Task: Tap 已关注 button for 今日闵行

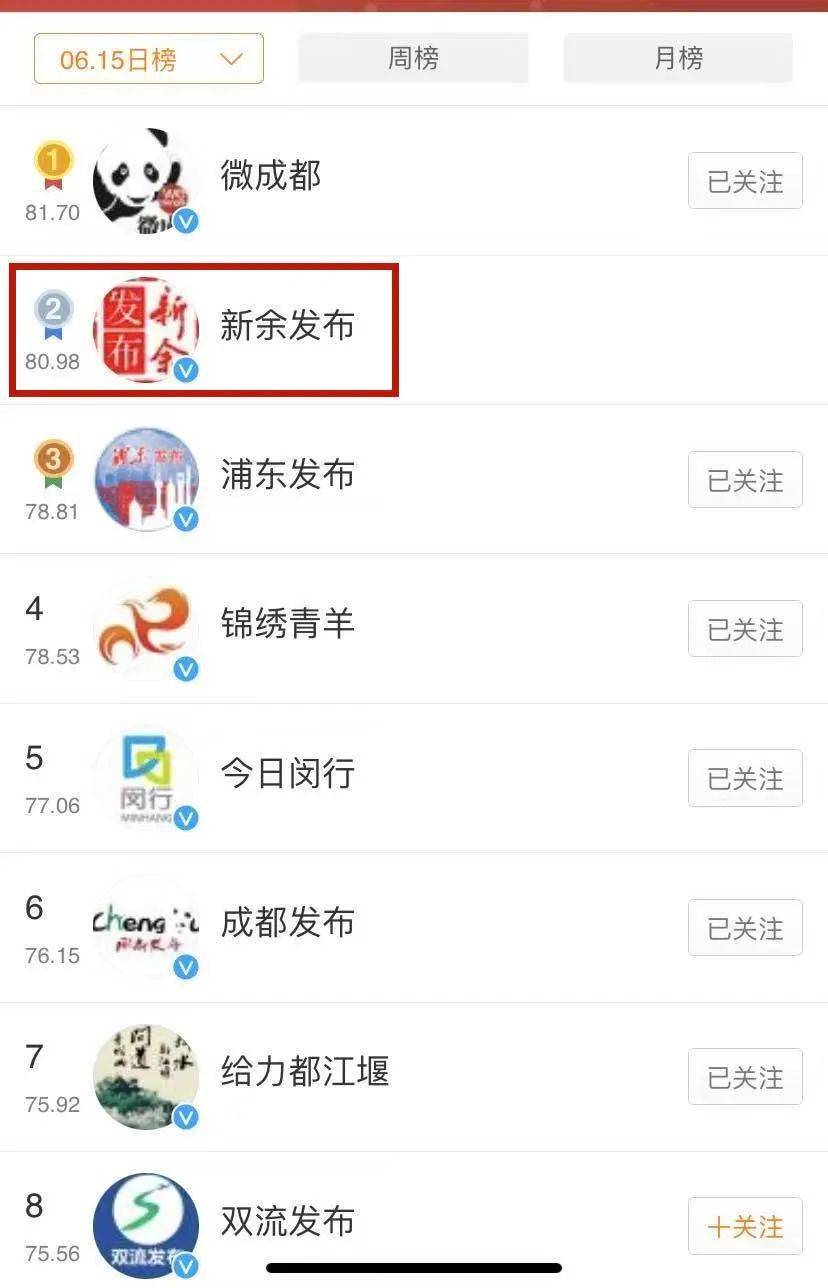Action: point(745,778)
